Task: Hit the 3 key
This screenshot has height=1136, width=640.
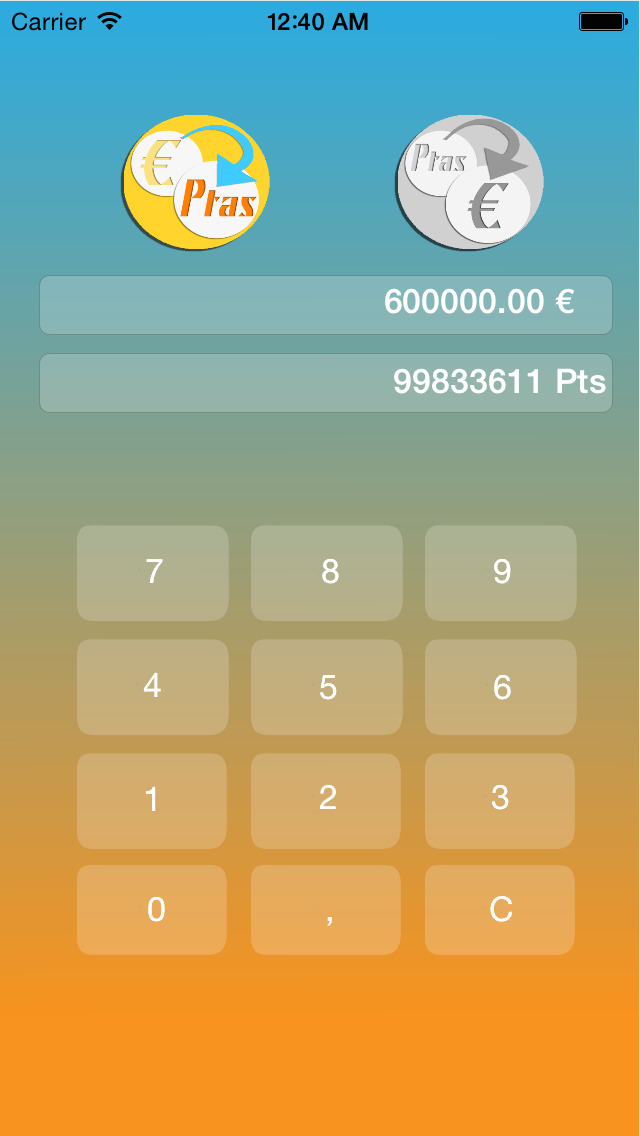Action: tap(500, 801)
